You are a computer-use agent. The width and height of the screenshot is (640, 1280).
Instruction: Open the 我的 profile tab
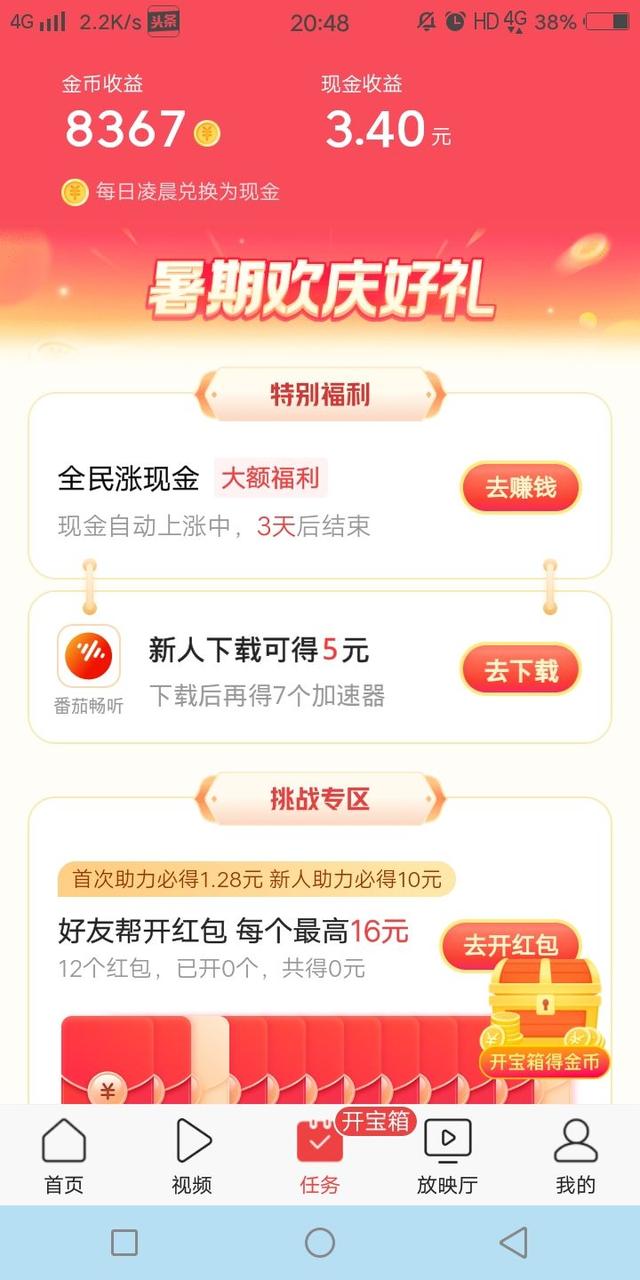tap(575, 1156)
